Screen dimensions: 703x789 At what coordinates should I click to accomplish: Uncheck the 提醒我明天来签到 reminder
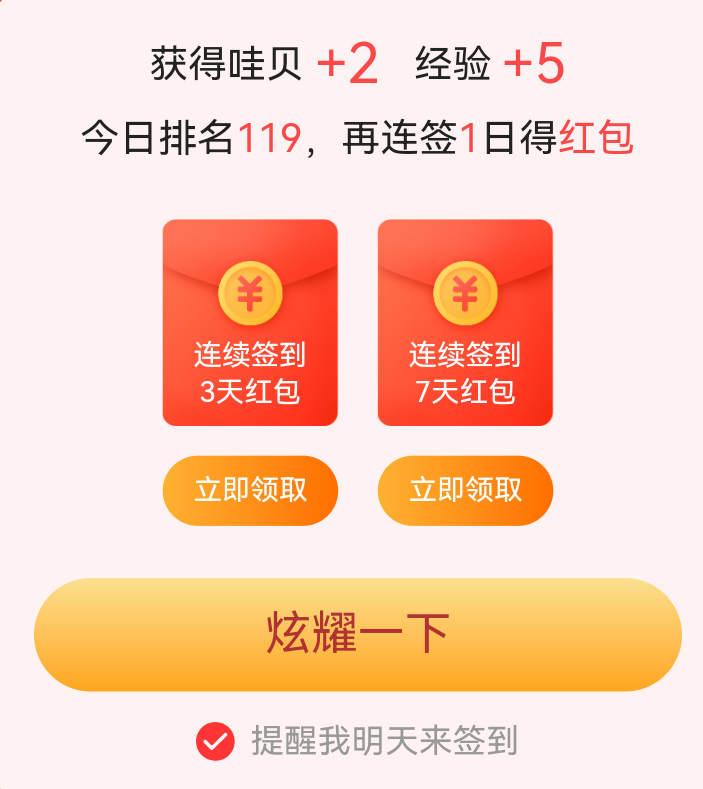[x=215, y=742]
